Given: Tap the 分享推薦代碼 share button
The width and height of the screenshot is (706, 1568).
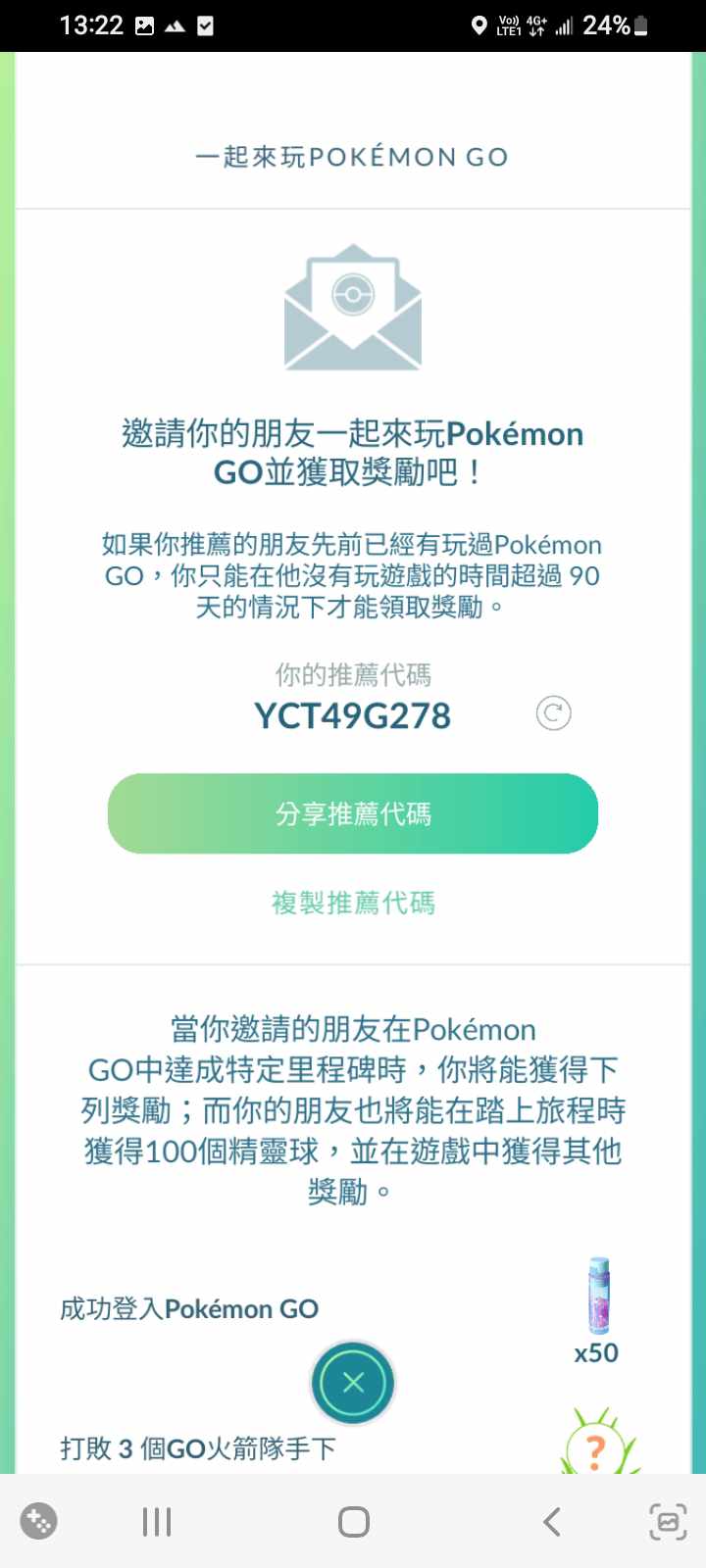Looking at the screenshot, I should point(353,813).
